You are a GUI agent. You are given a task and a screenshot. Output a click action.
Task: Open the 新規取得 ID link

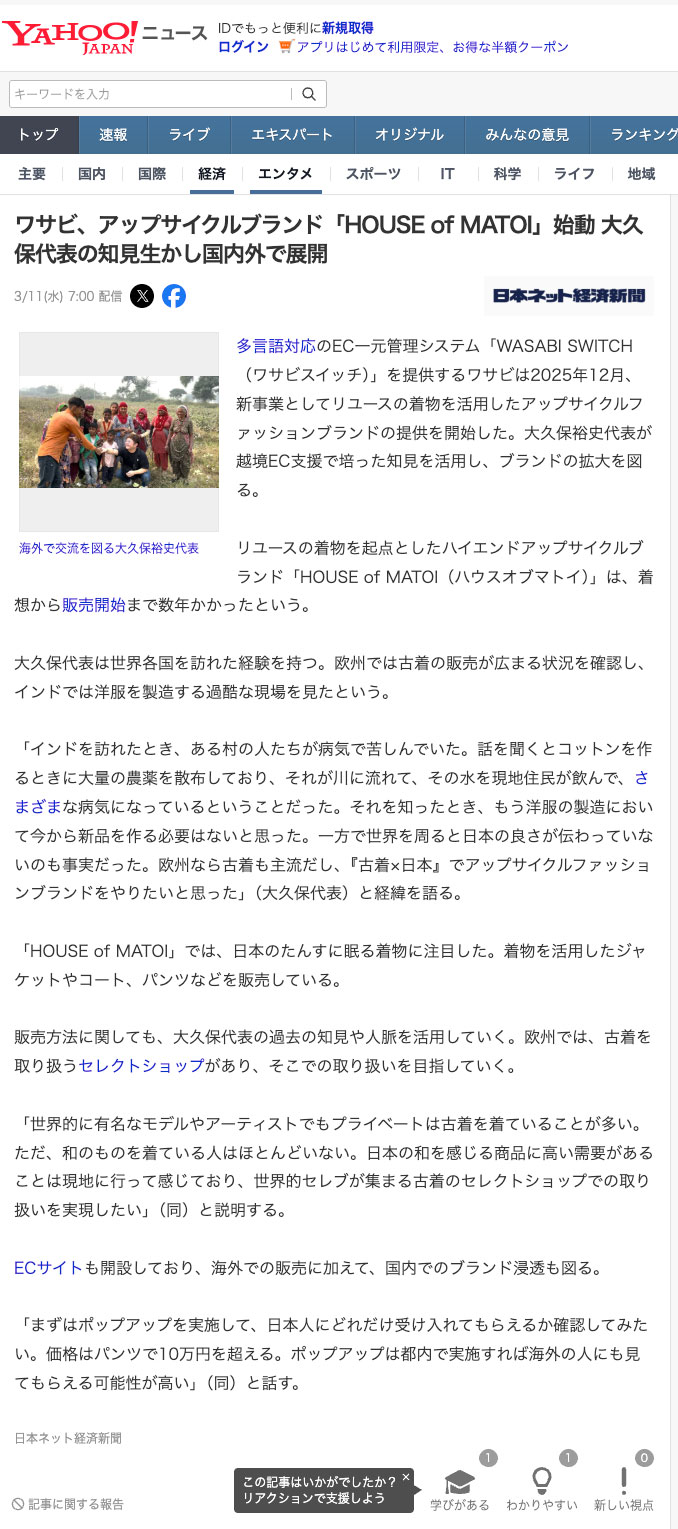pos(347,28)
